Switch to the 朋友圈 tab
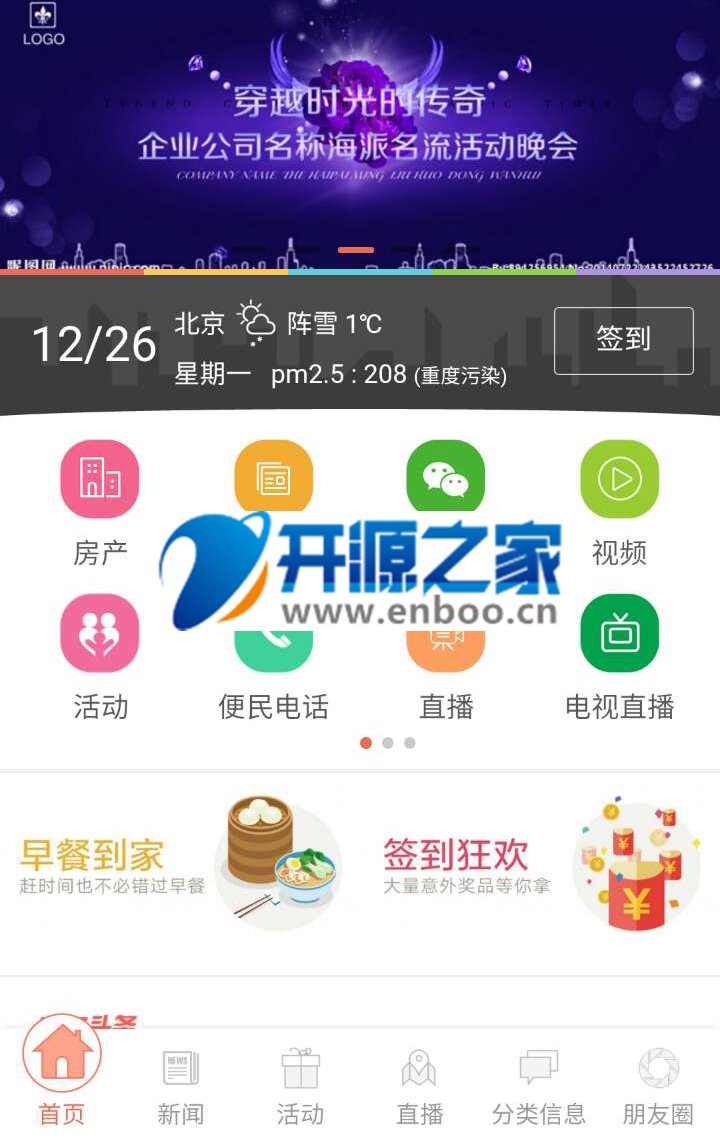This screenshot has height=1143, width=720. pos(657,1086)
